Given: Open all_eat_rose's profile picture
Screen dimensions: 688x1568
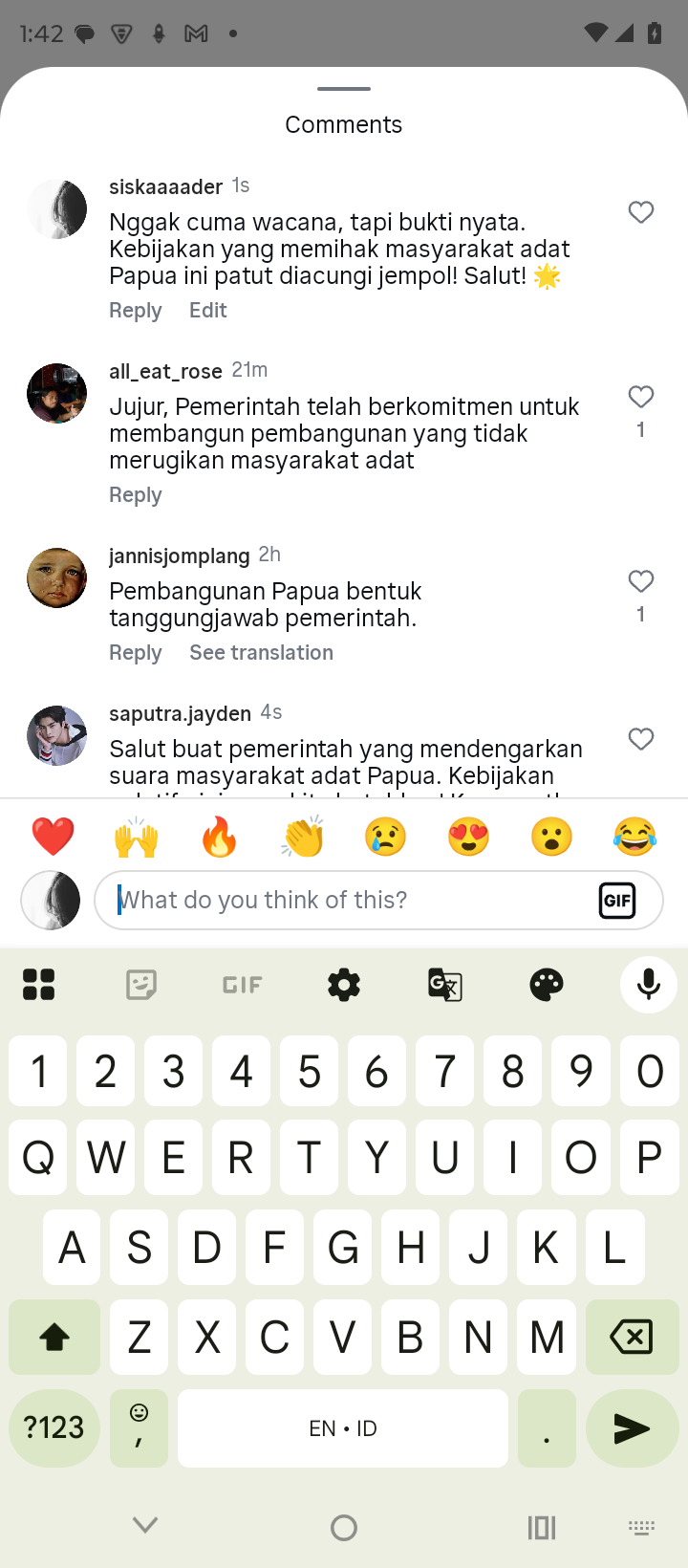Looking at the screenshot, I should point(56,393).
